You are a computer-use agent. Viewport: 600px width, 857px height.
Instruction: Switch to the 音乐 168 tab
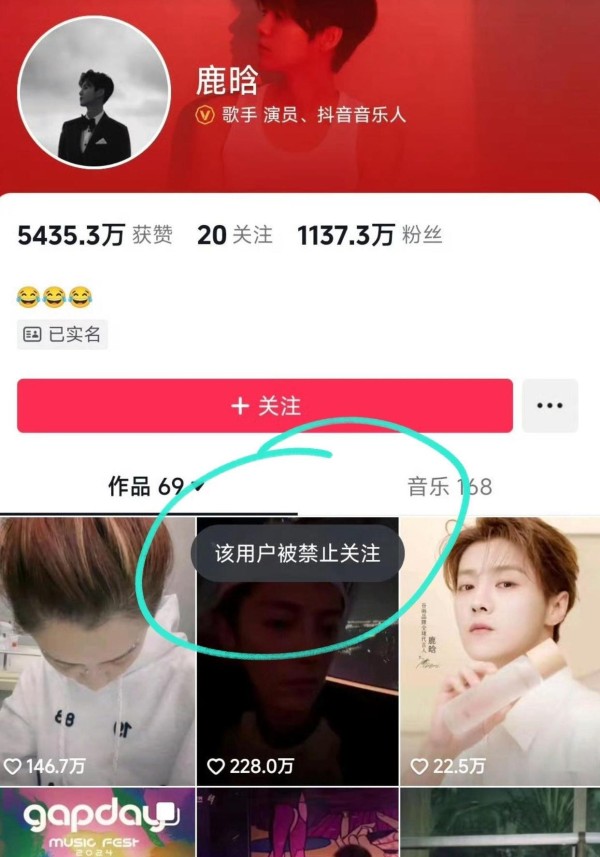point(449,487)
